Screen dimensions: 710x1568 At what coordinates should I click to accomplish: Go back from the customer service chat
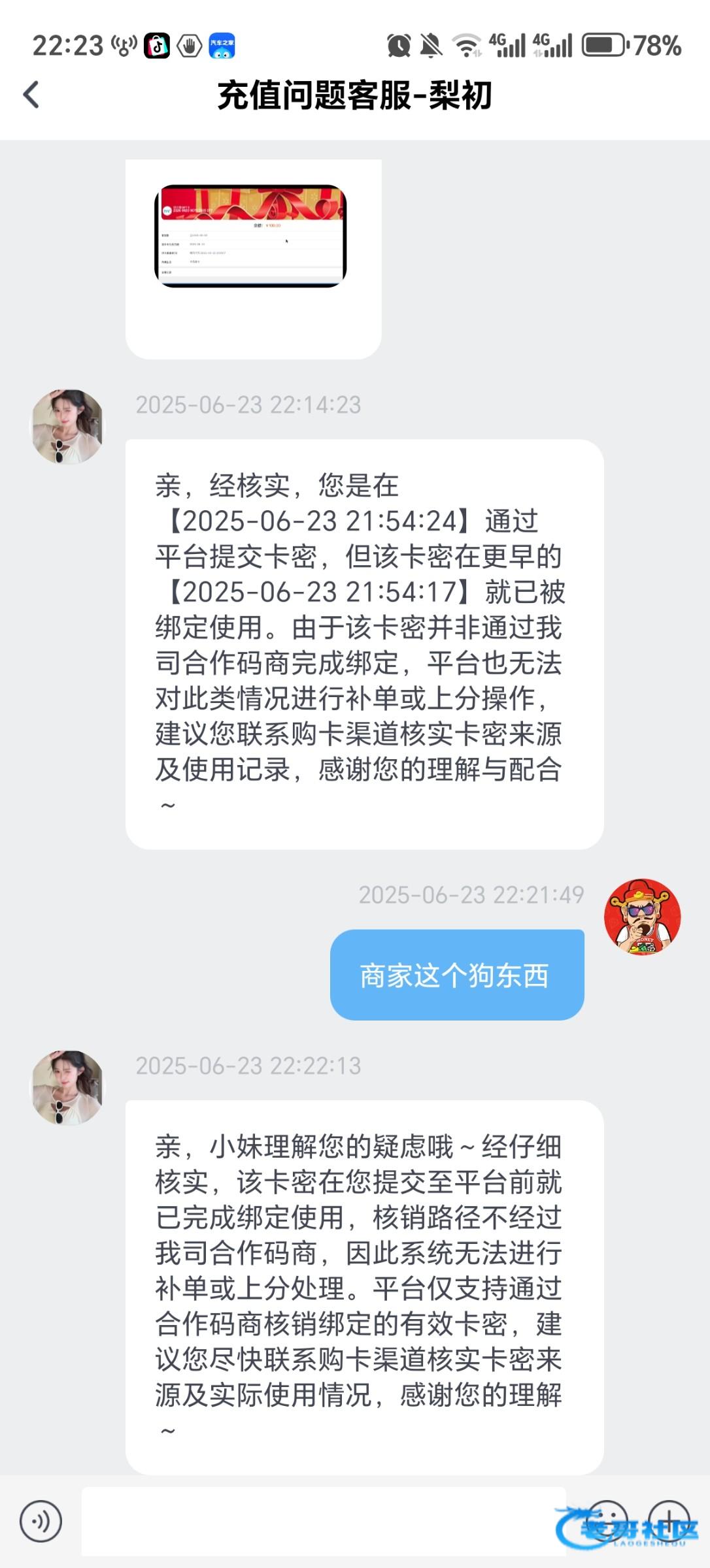coord(31,95)
